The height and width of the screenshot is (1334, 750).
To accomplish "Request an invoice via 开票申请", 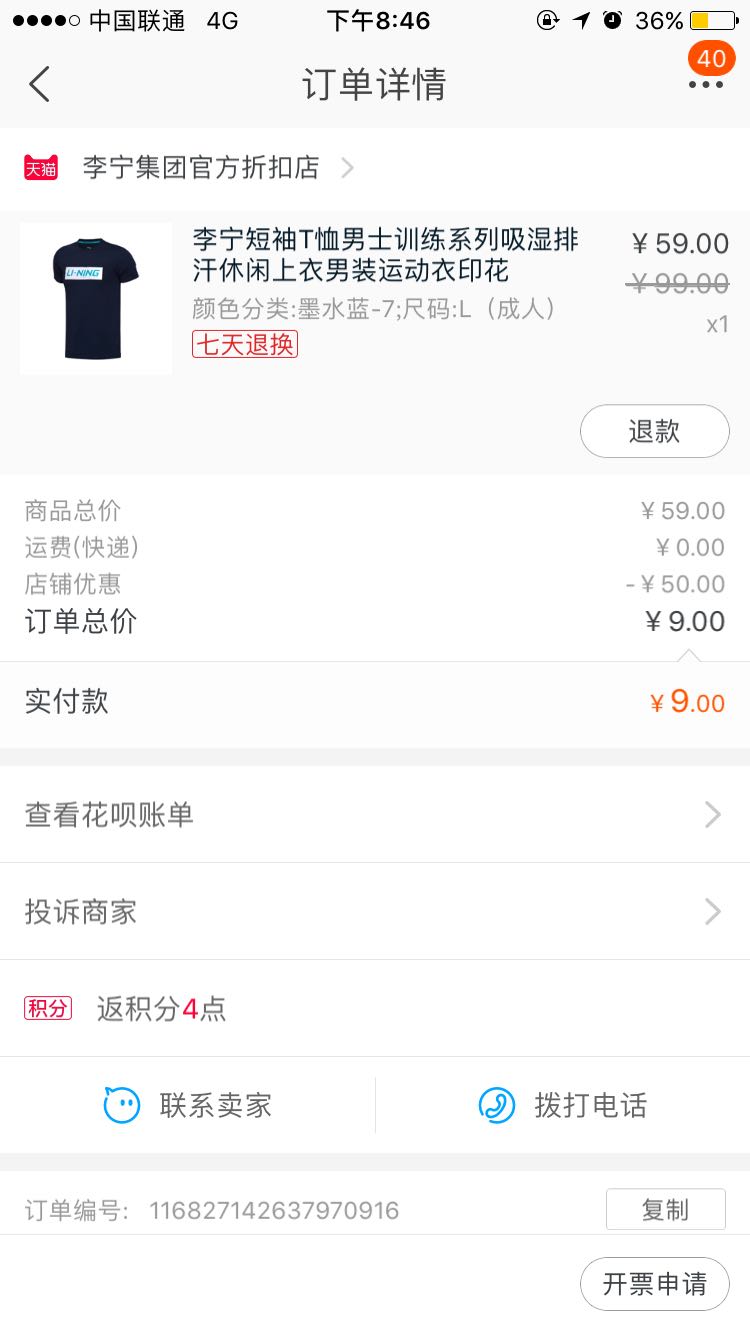I will click(x=654, y=1283).
